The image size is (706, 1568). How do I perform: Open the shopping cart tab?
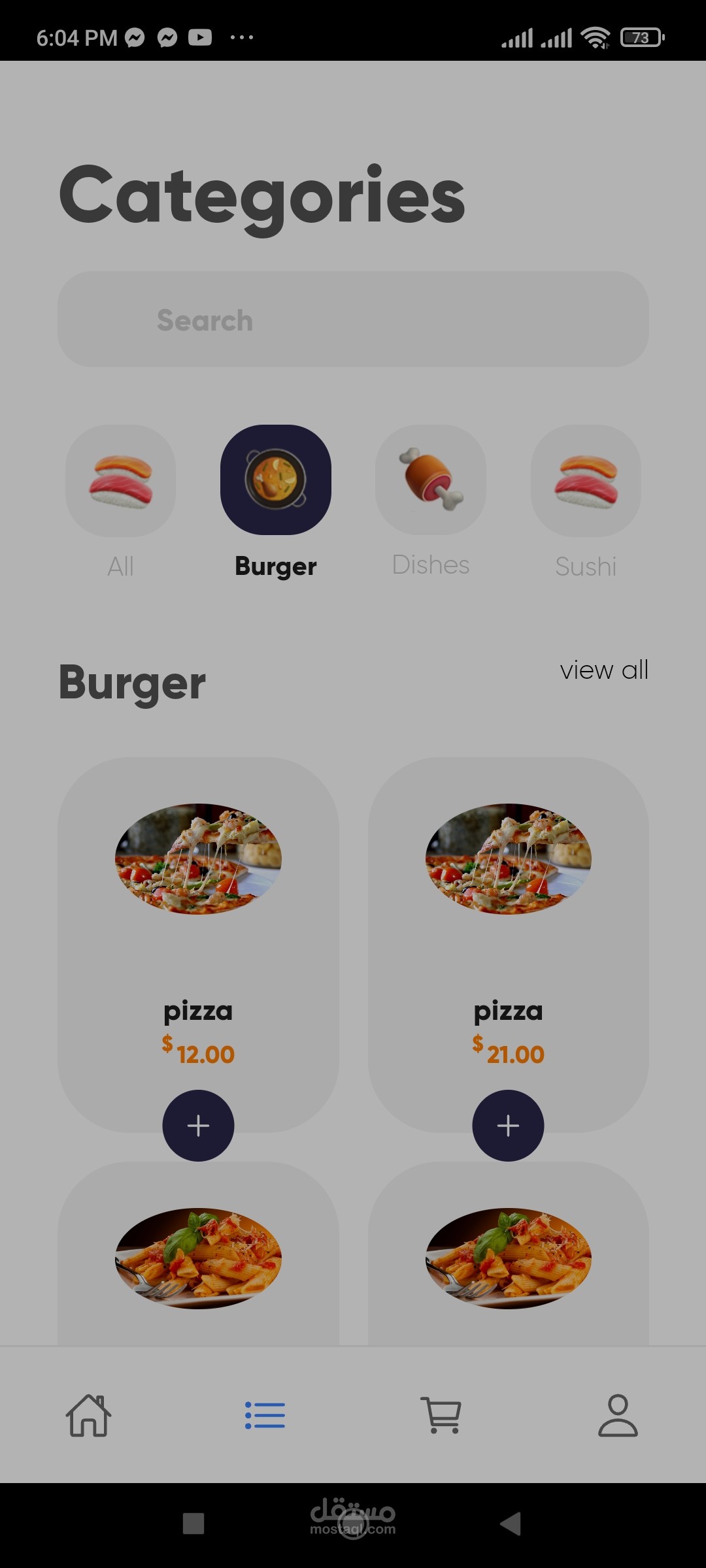(x=441, y=1416)
